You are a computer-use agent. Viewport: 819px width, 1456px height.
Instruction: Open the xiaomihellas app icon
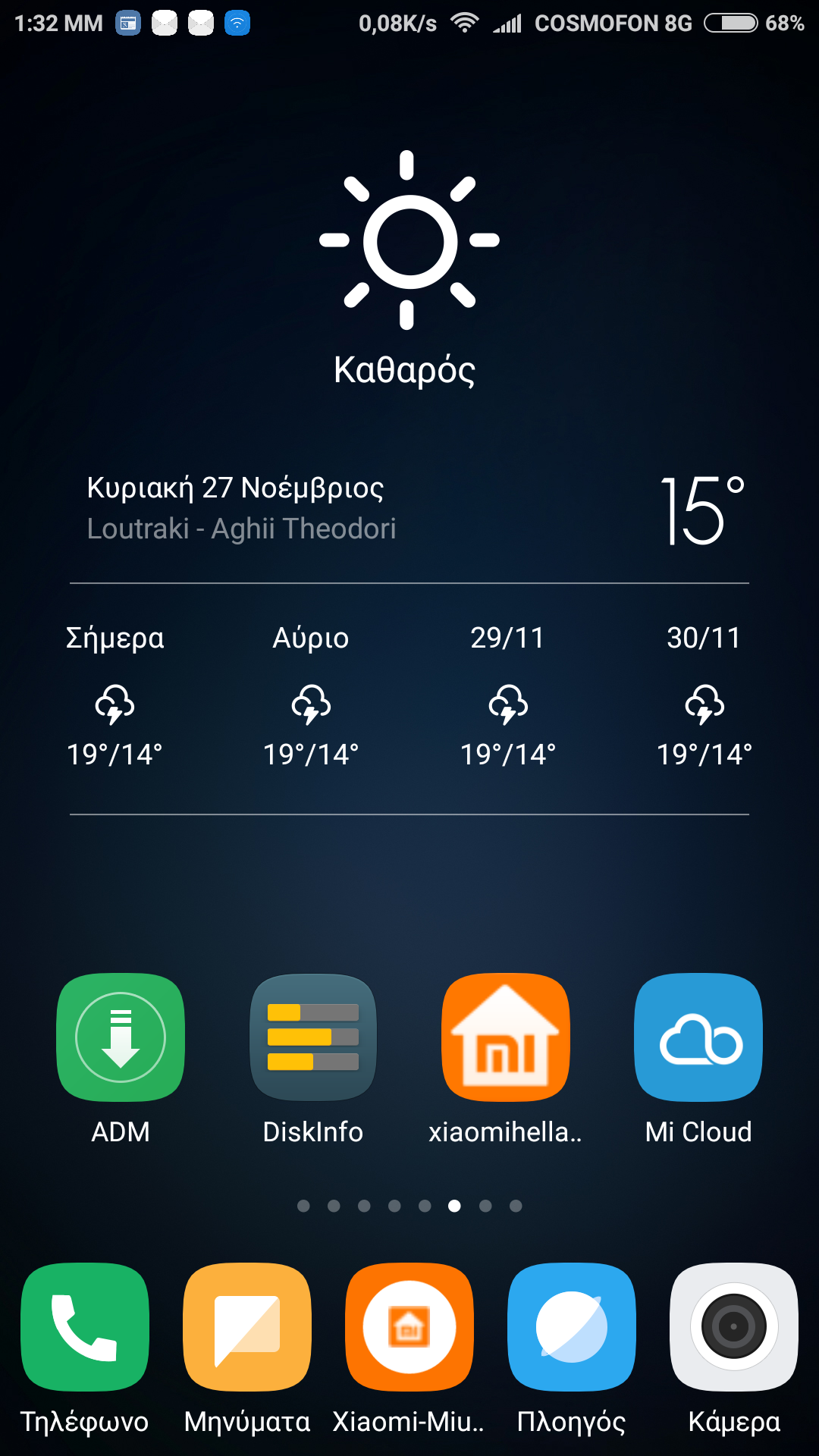(506, 1037)
